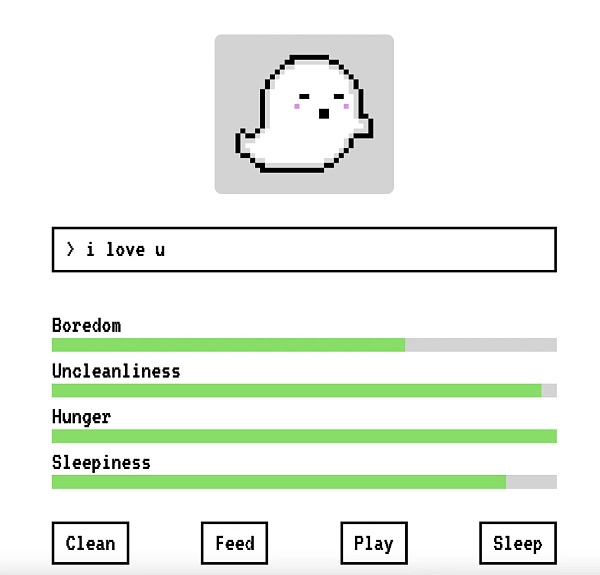Focus the message input box

coord(304,250)
